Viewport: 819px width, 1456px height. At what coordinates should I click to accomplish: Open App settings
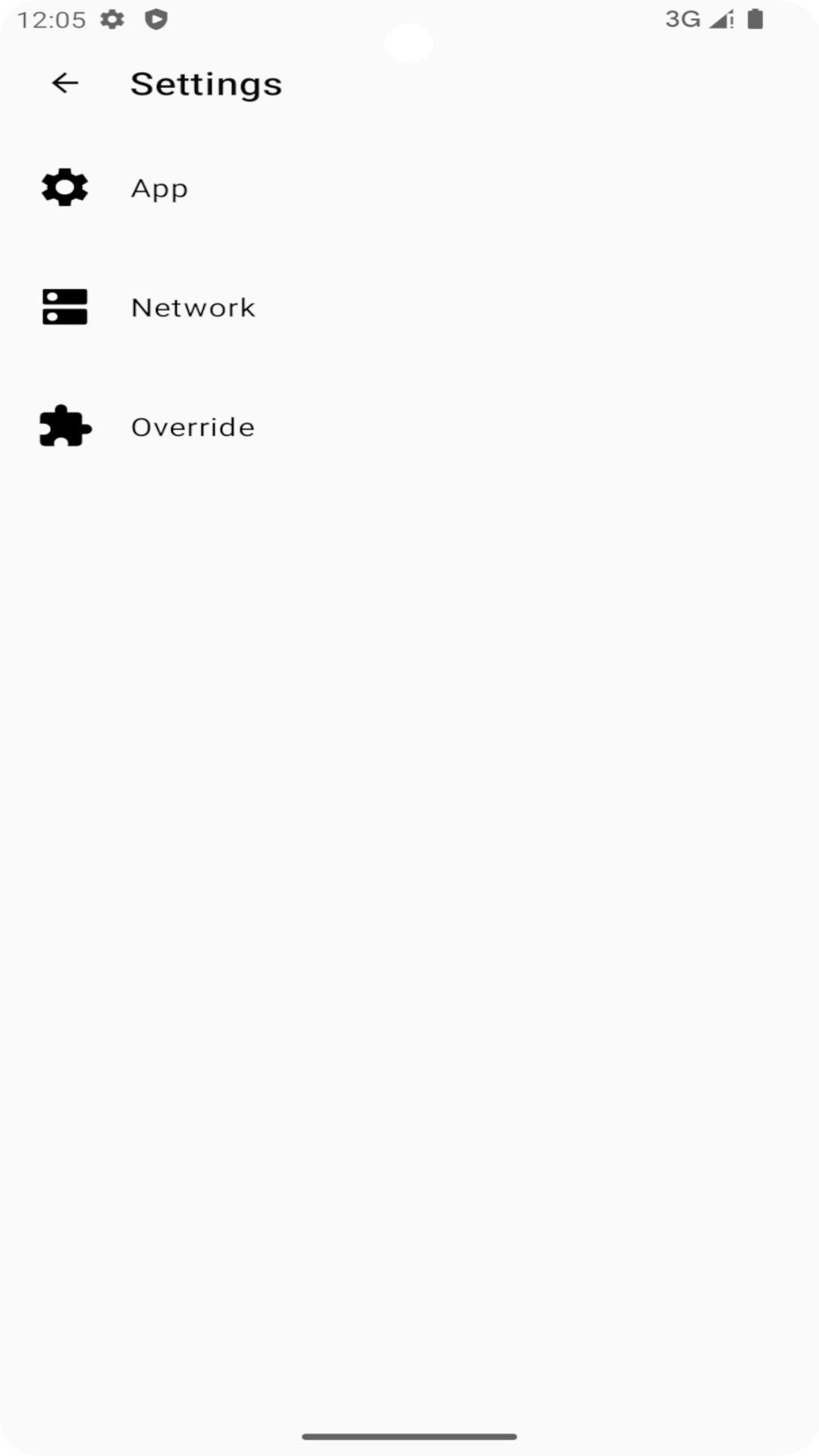click(x=159, y=188)
